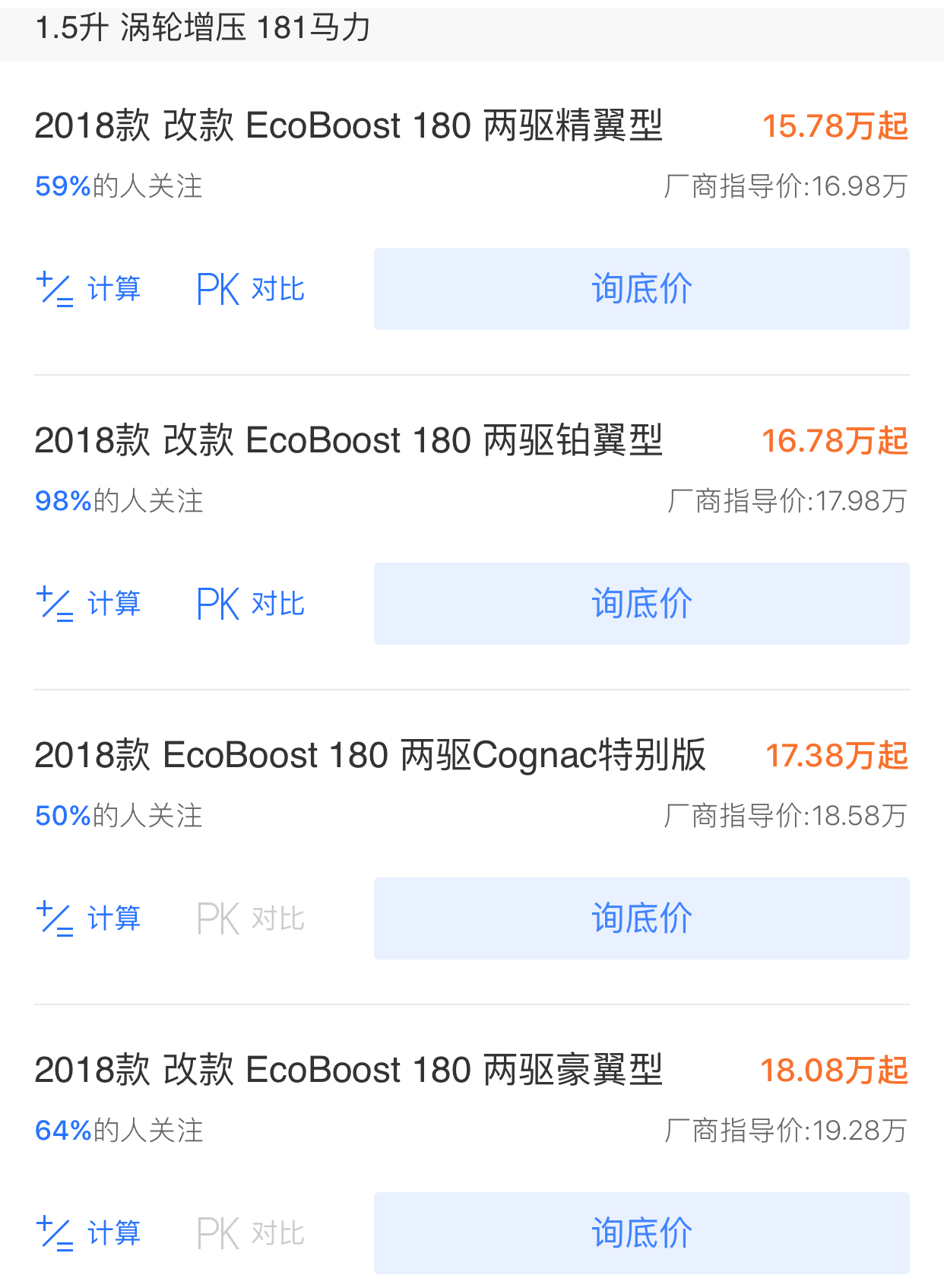
Task: Open the 2018款 改款 EcoBoost 180 两驱豪翼型 entry
Action: pos(348,1071)
